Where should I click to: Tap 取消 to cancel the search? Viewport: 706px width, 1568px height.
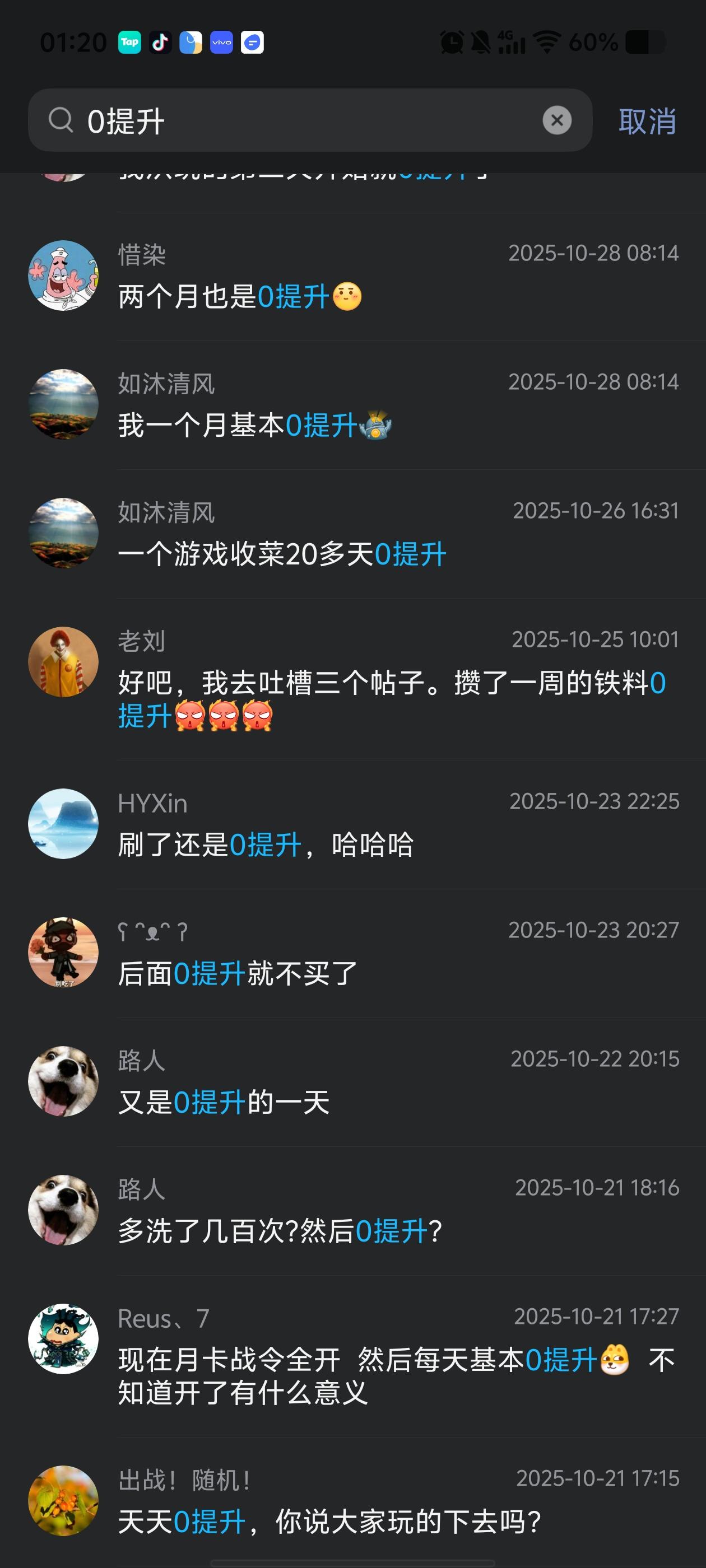(648, 120)
